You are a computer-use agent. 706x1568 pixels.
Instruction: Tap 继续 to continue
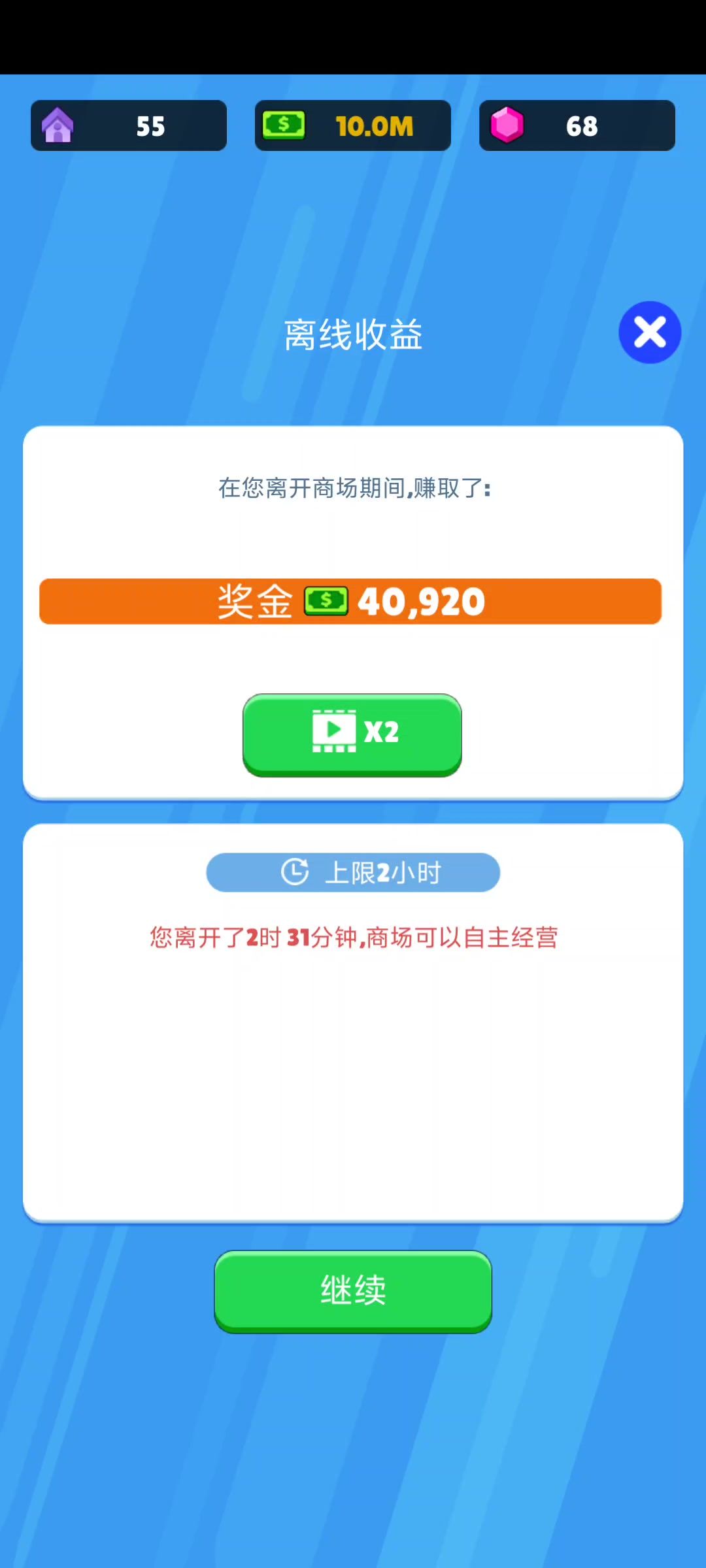(353, 1290)
